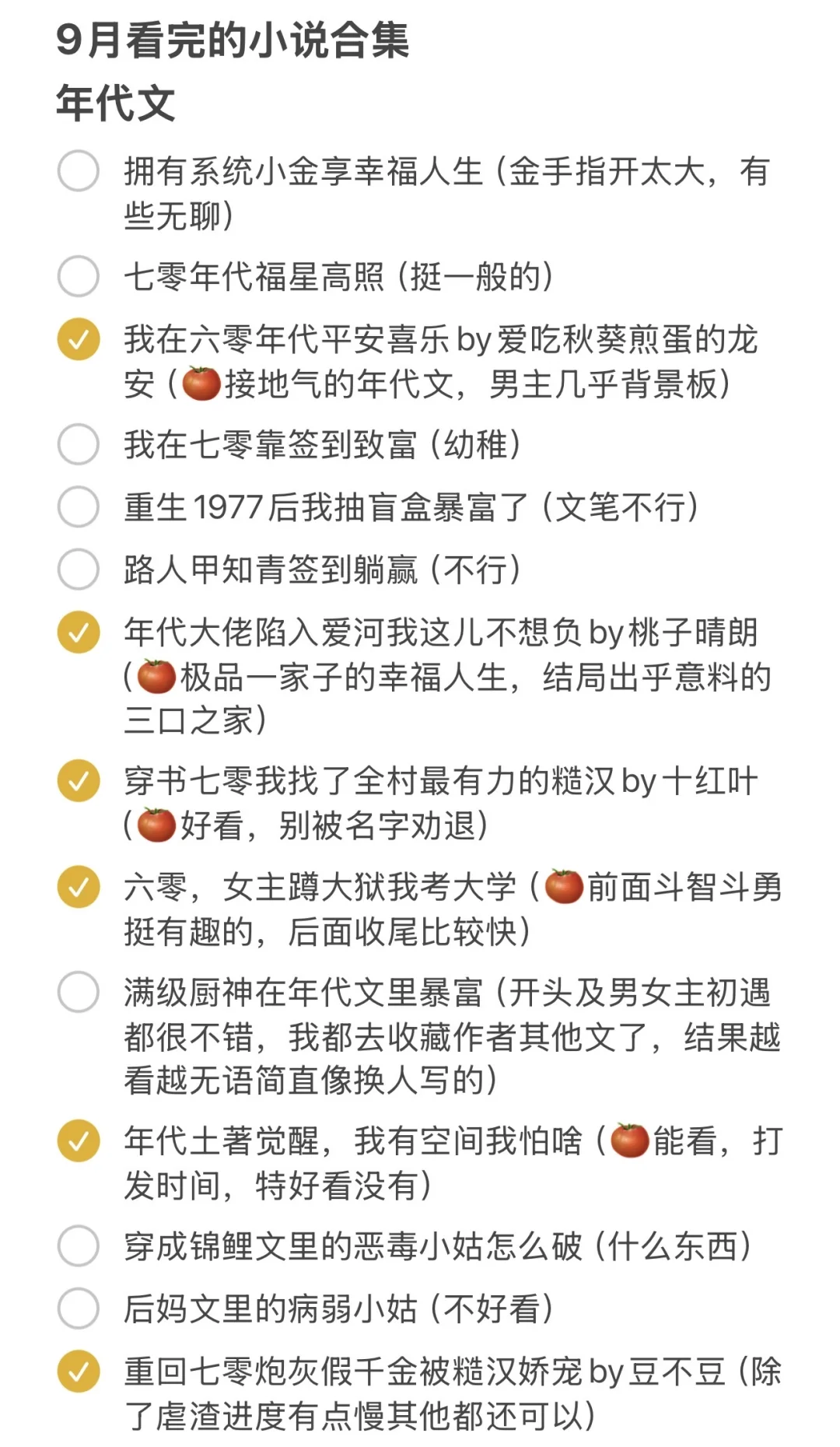Viewport: 840px width, 1447px height.
Task: Mark 七零年代福星高照 as done
Action: 79,276
